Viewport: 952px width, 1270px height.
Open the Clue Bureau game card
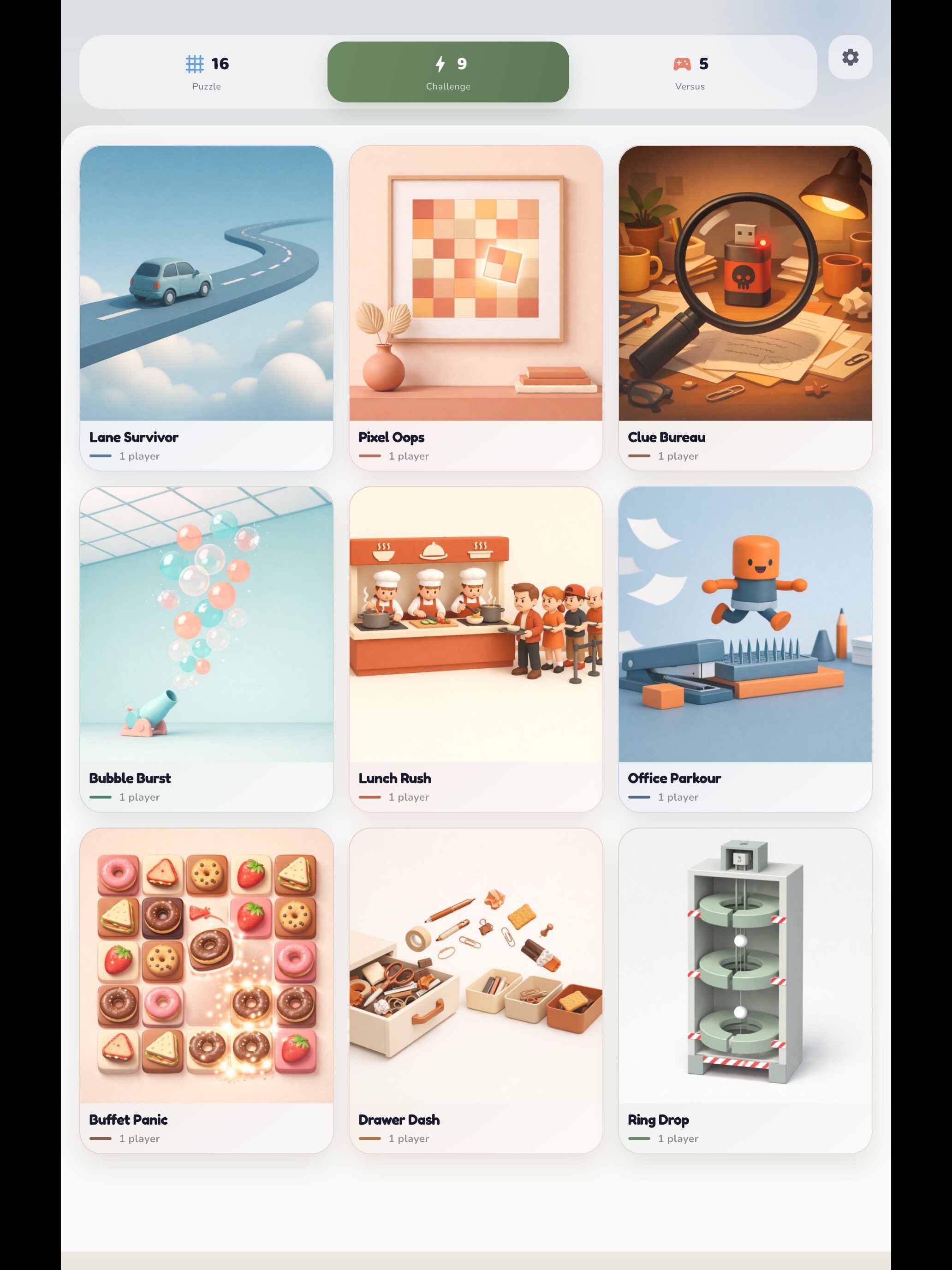[745, 307]
